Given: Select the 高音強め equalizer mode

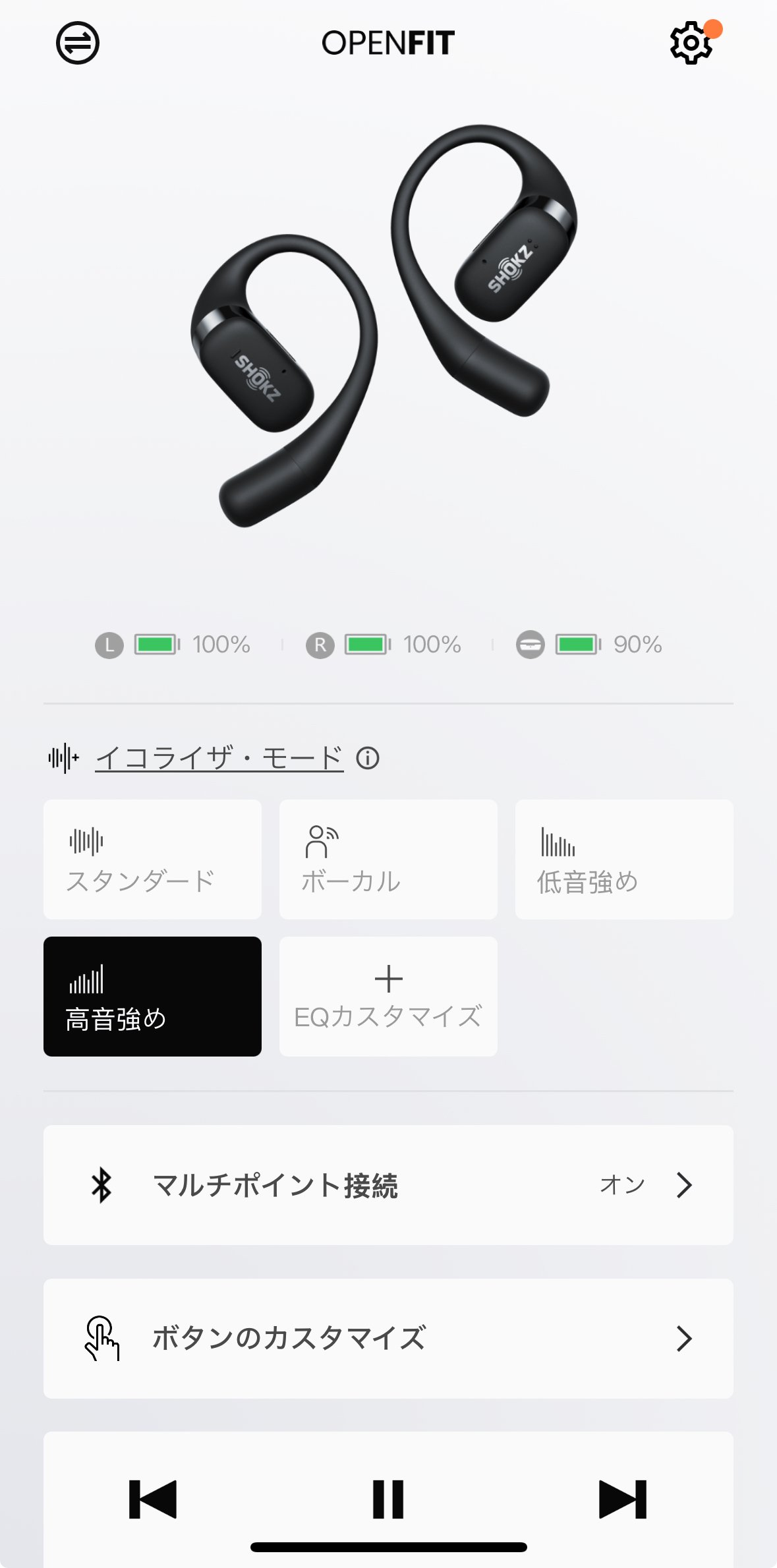Looking at the screenshot, I should (x=152, y=996).
